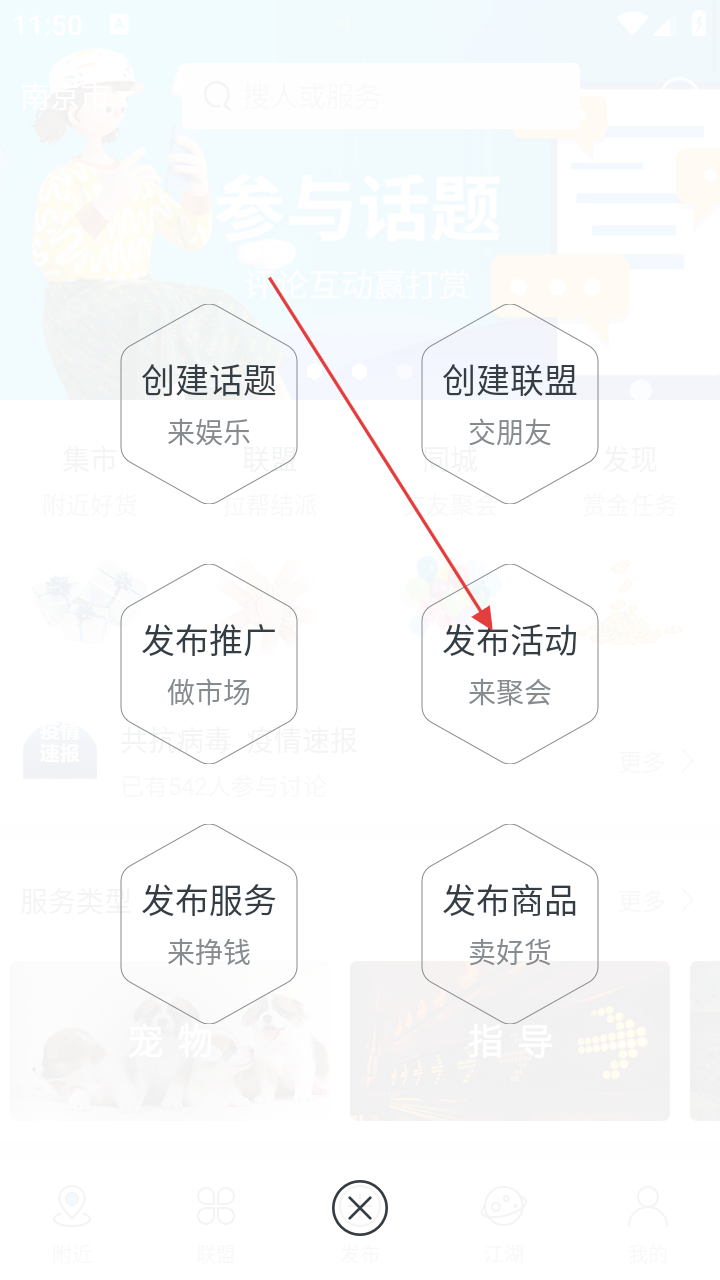Dismiss the publish menu with the X
This screenshot has width=720, height=1280.
[x=360, y=1208]
